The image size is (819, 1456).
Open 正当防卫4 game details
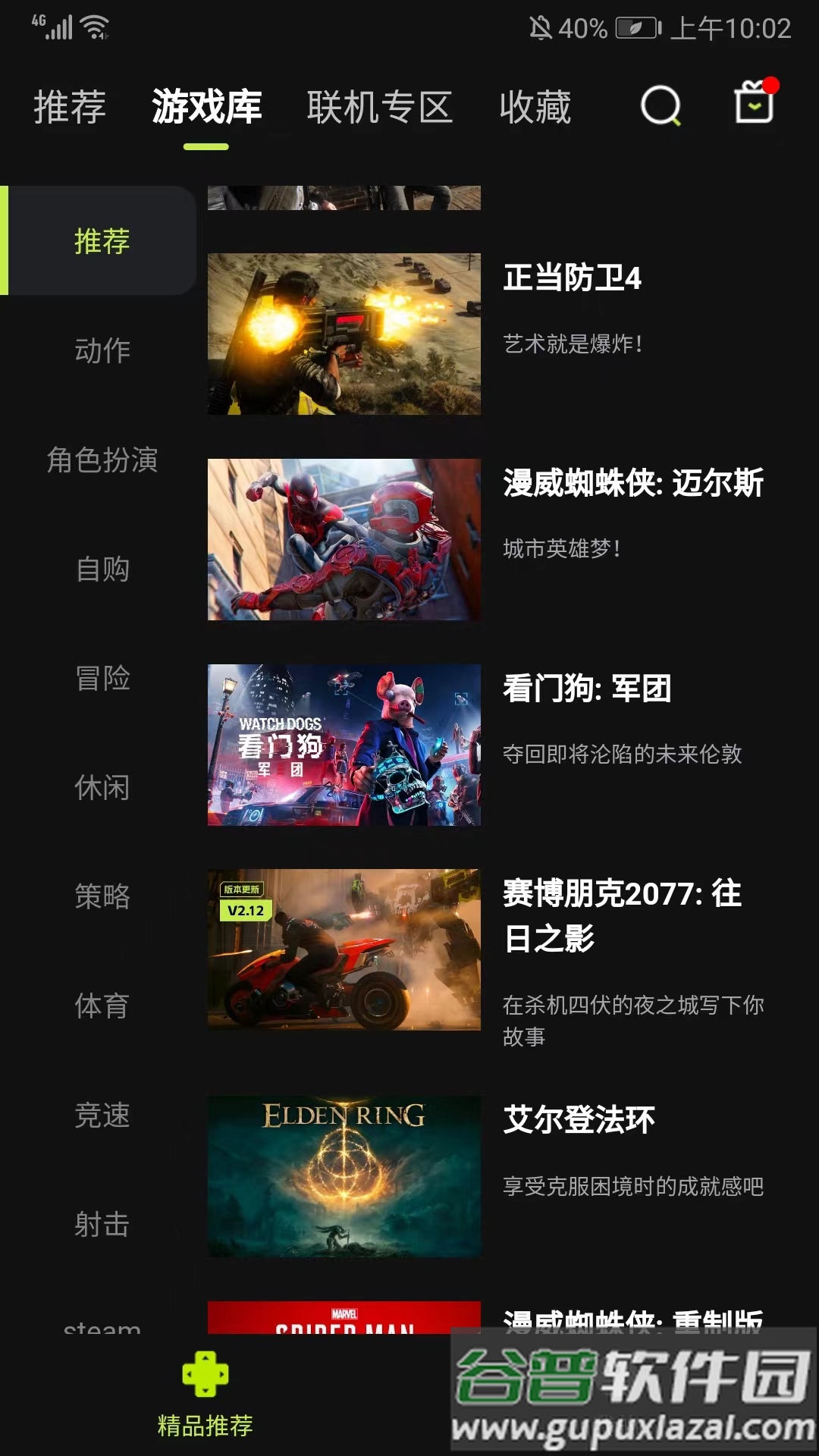(573, 281)
